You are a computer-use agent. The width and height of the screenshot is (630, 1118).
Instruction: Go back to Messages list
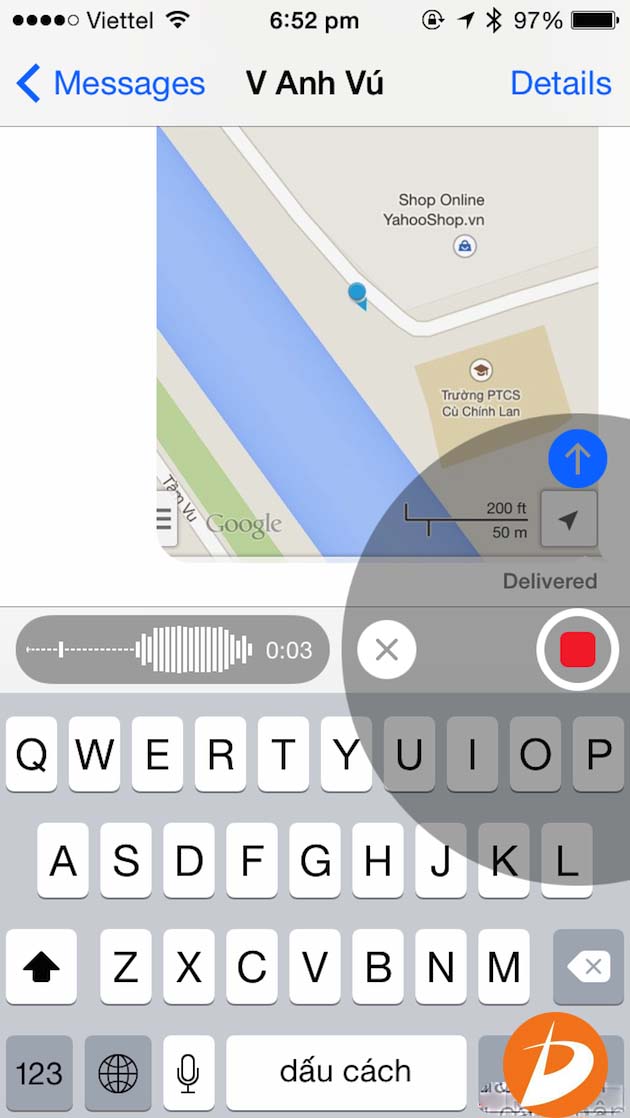point(110,84)
